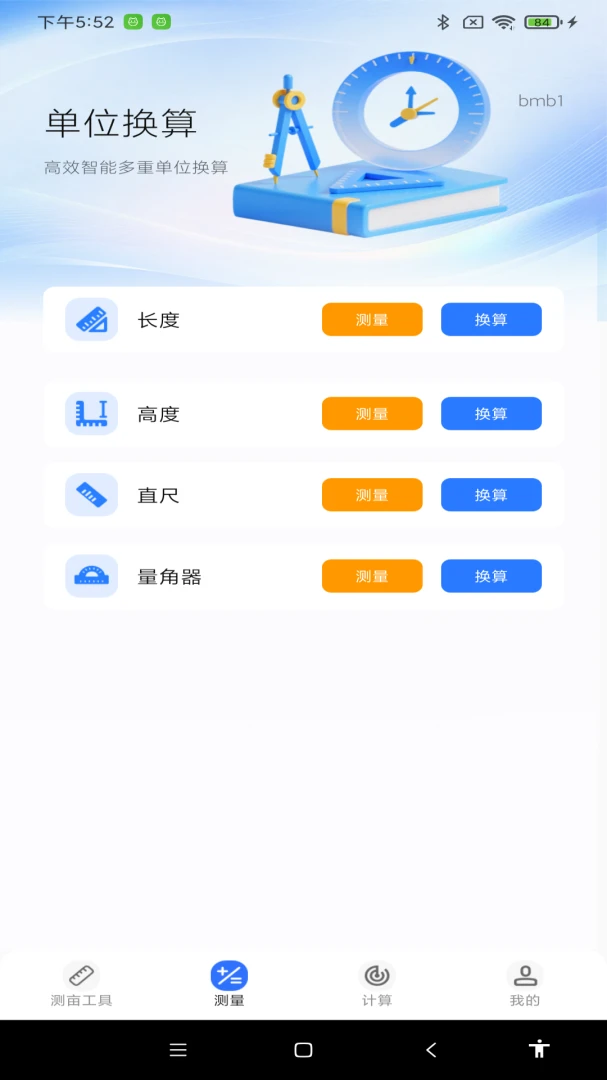The height and width of the screenshot is (1080, 607).
Task: Switch to the 测亩工具 tab
Action: (81, 985)
